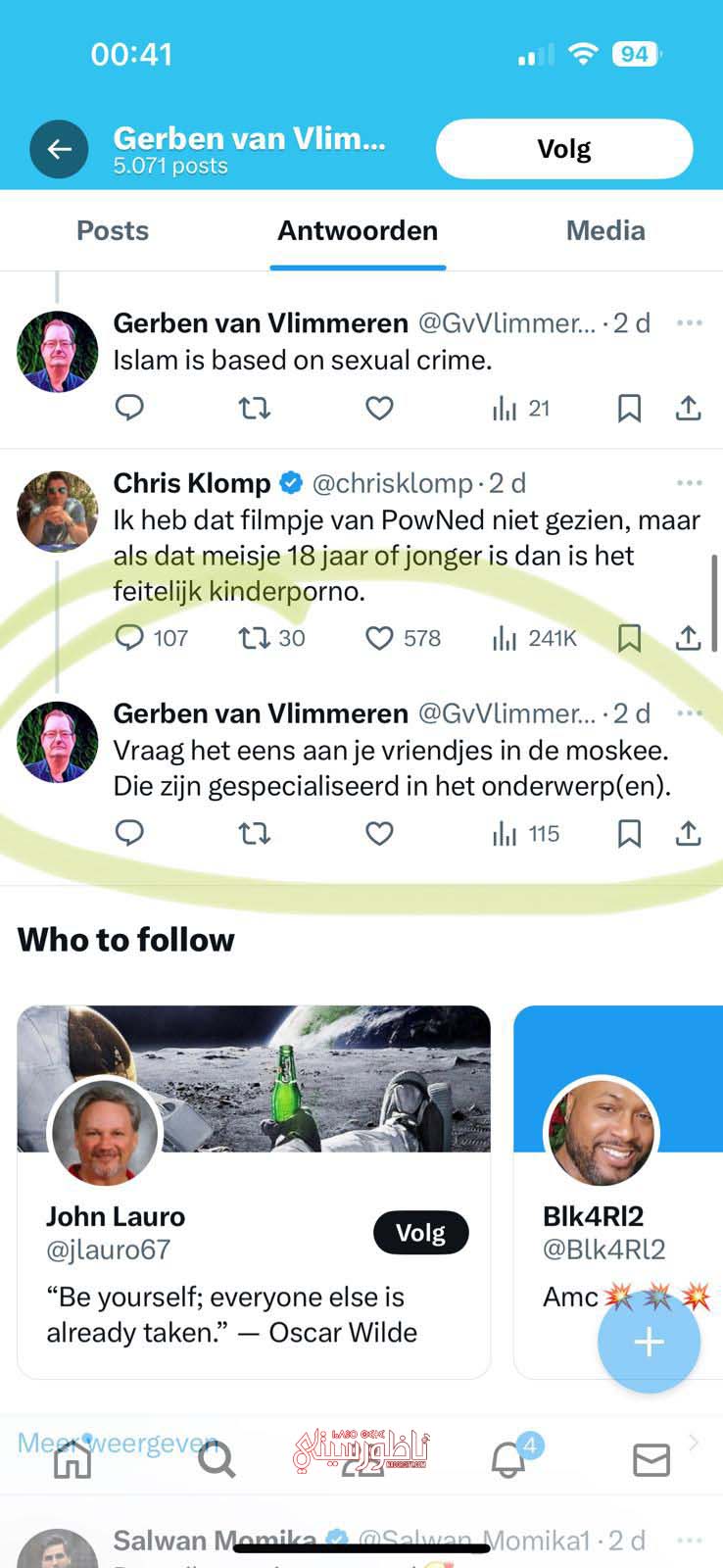The width and height of the screenshot is (723, 1568).
Task: Switch to the Media tab
Action: 605,231
